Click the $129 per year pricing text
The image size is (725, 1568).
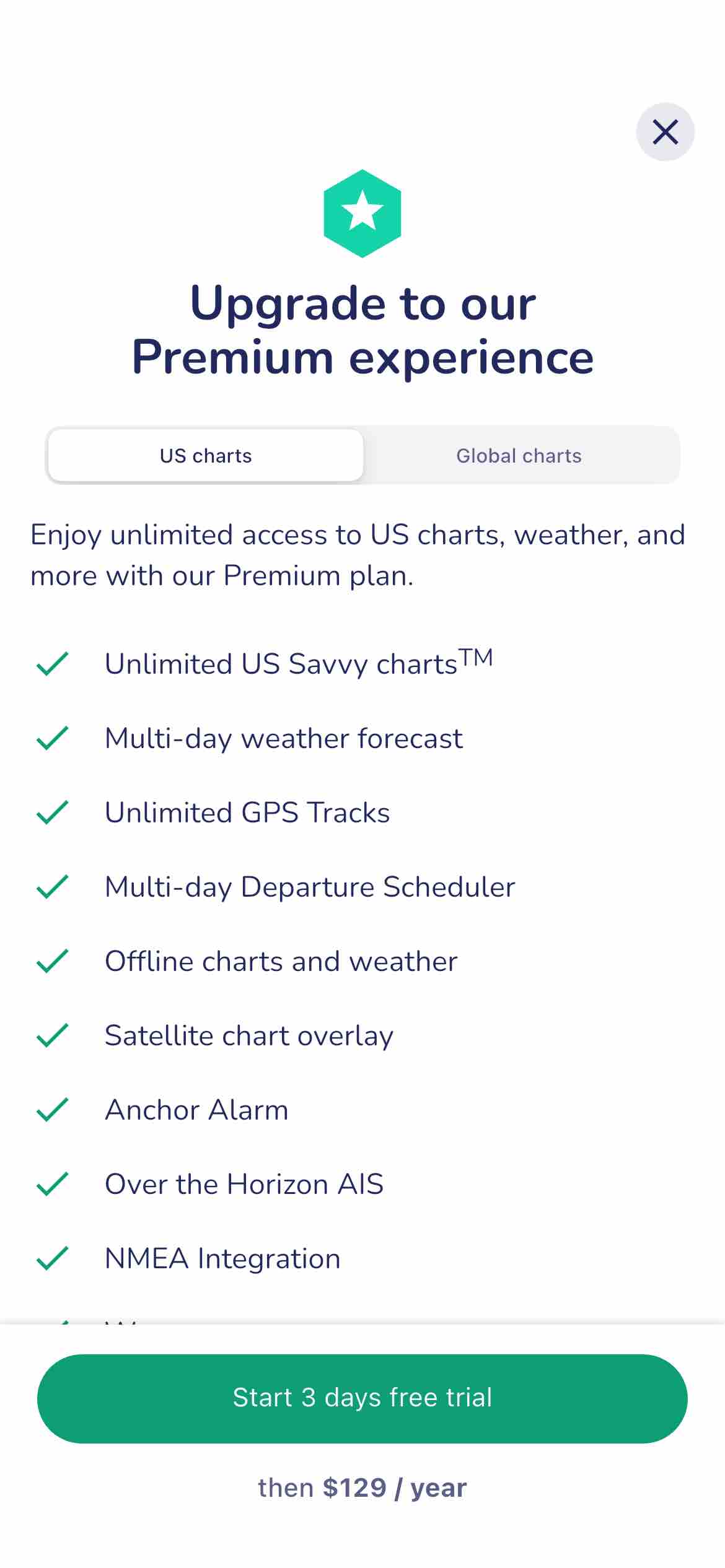click(362, 1488)
